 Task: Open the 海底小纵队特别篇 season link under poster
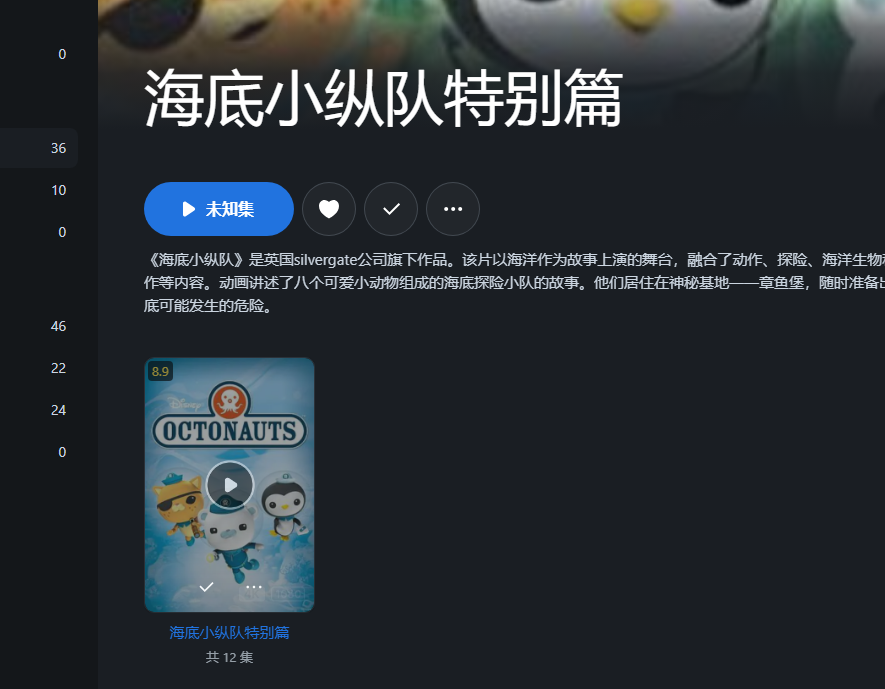click(x=229, y=633)
